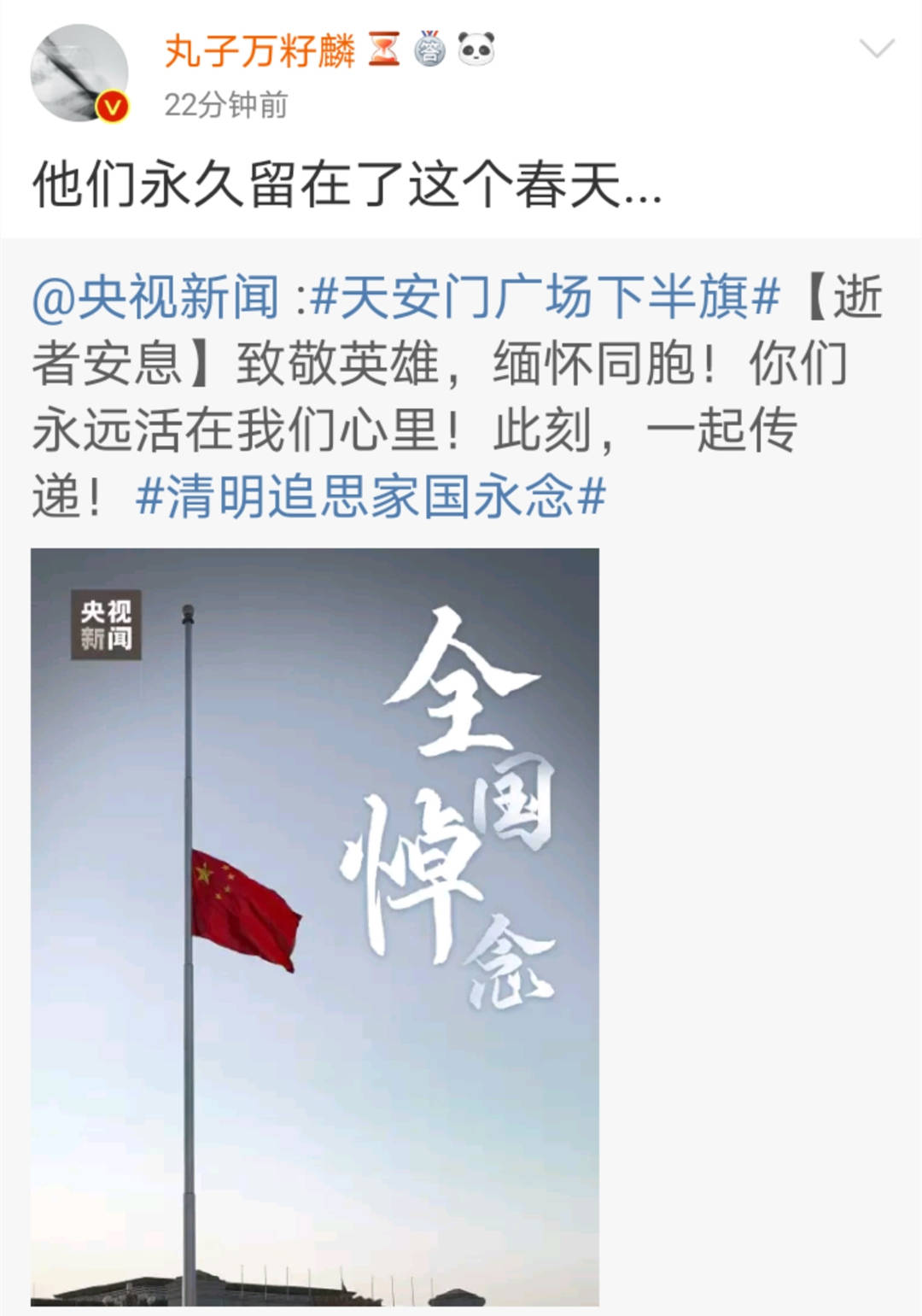Expand the post options chevron
Image resolution: width=922 pixels, height=1316 pixels.
coord(876,50)
